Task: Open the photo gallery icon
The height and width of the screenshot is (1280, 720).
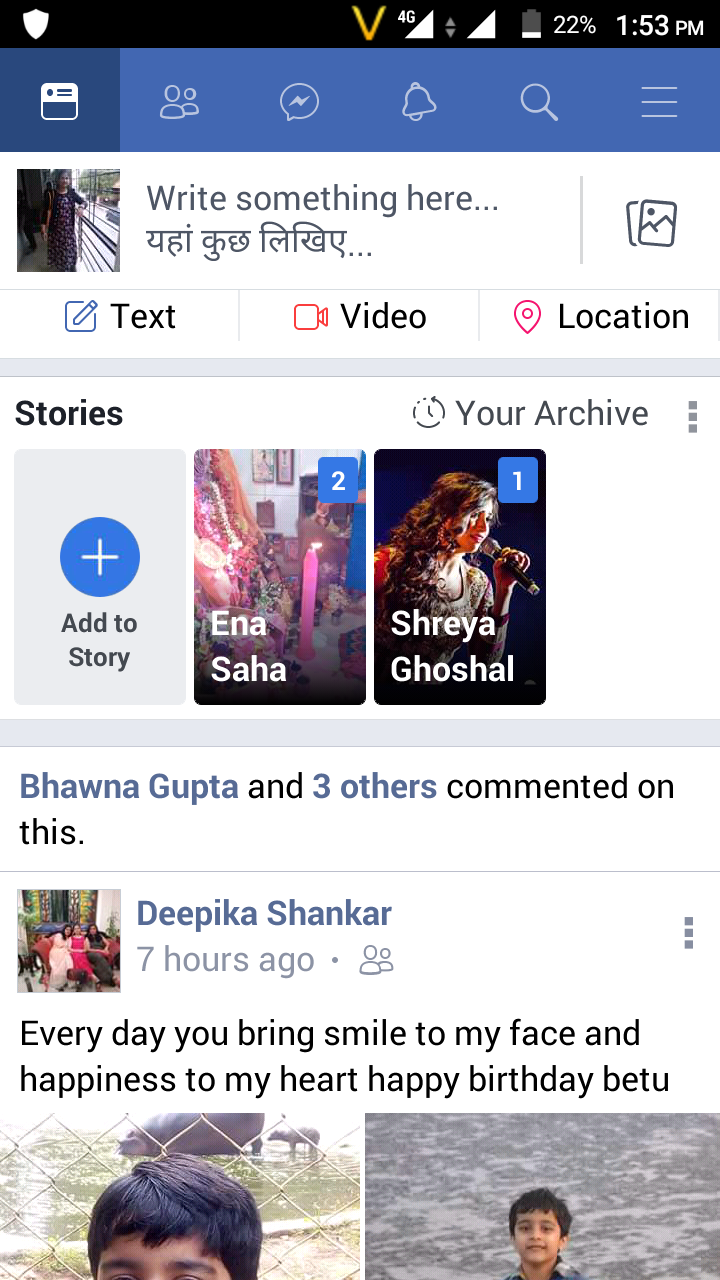Action: (651, 222)
